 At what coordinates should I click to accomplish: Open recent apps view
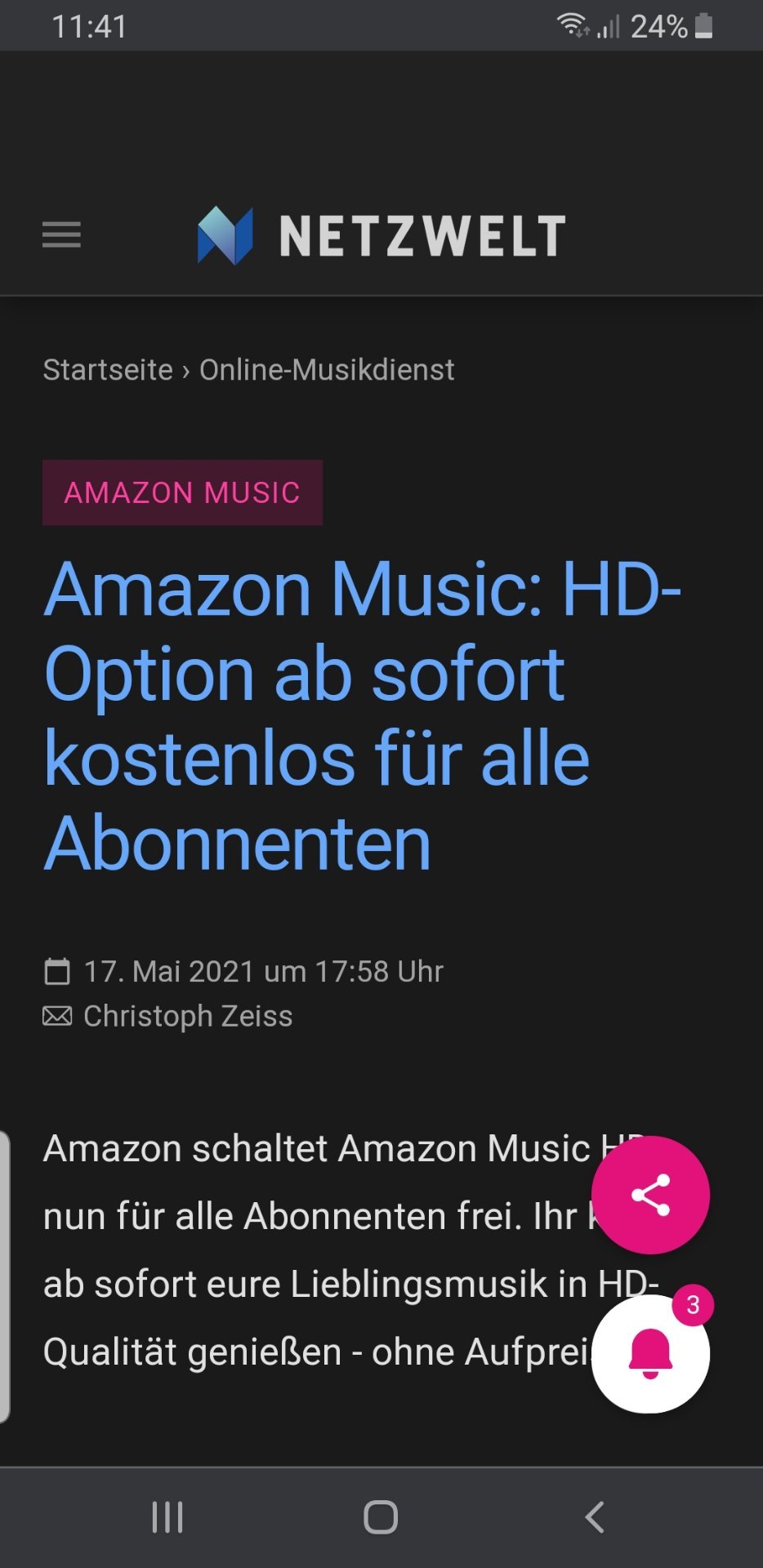coord(167,1517)
